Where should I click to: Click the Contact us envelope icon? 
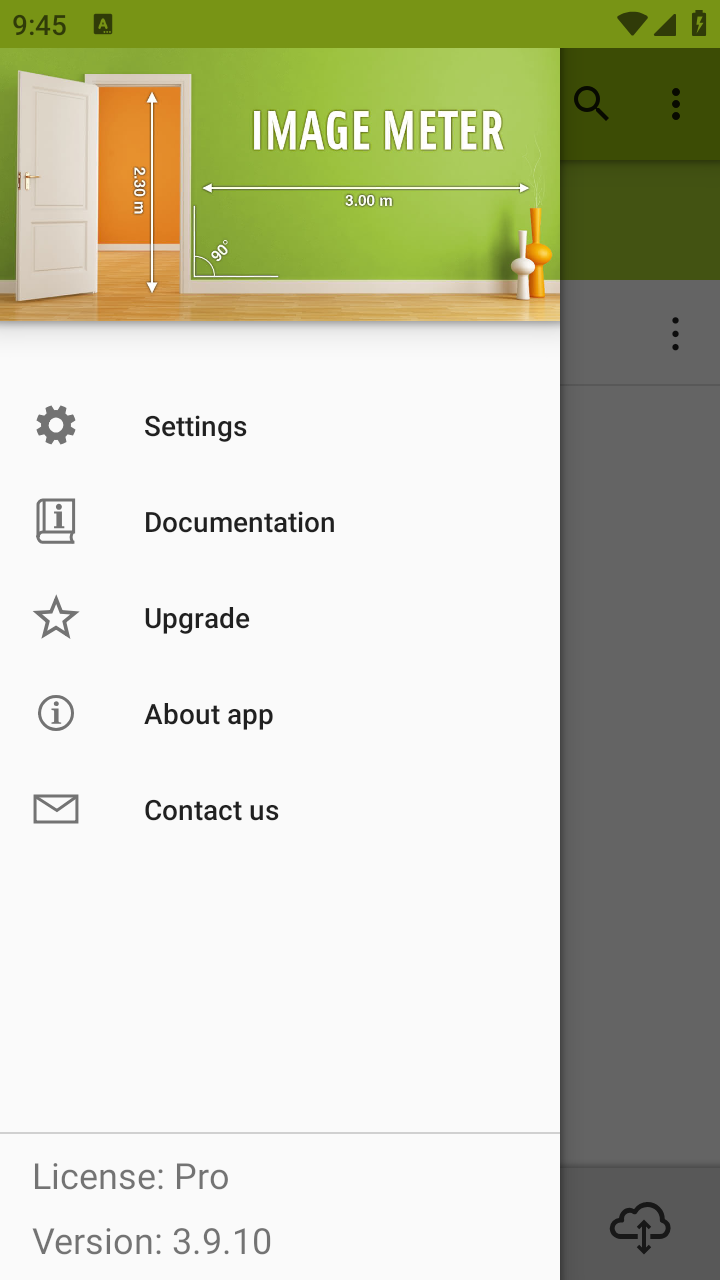pos(55,809)
